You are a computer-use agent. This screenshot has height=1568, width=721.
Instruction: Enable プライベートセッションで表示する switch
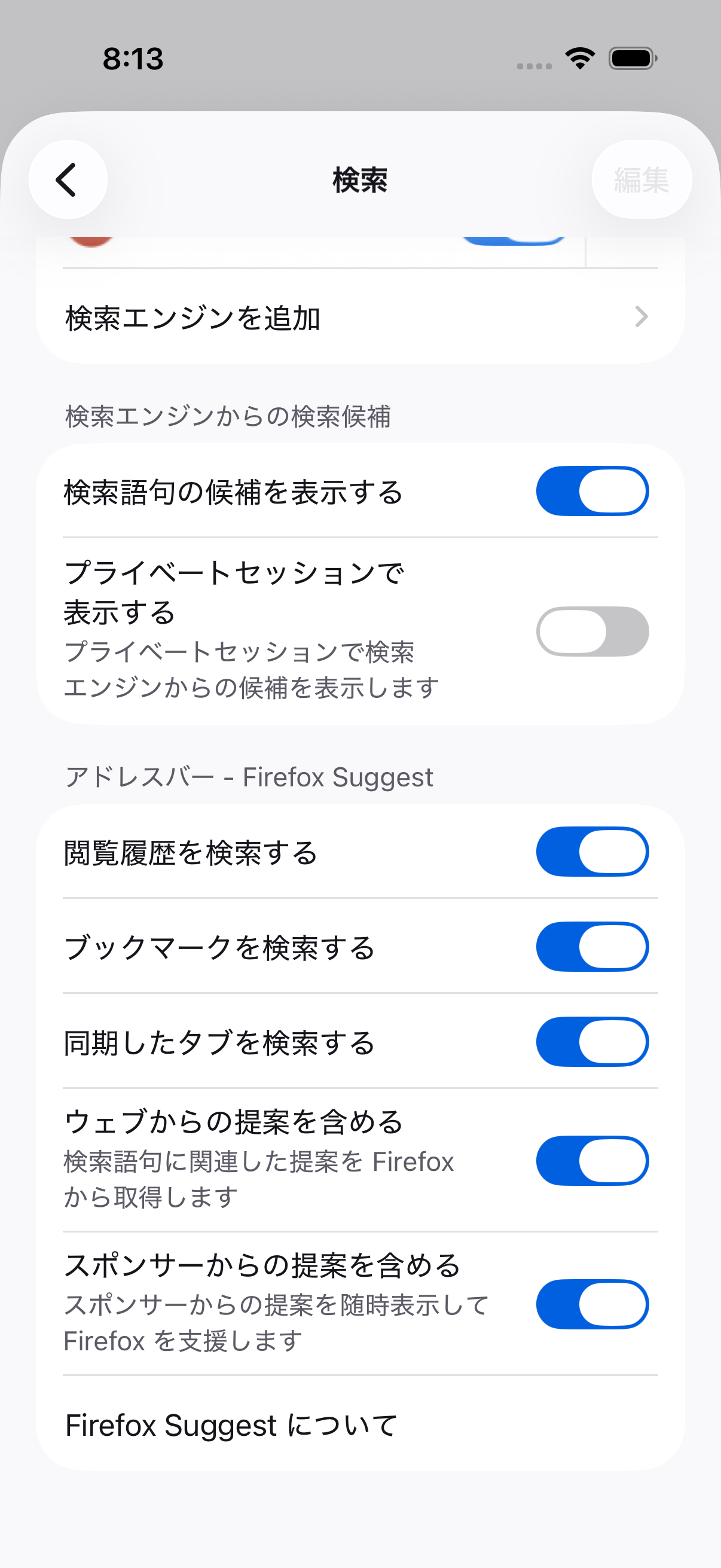(592, 632)
